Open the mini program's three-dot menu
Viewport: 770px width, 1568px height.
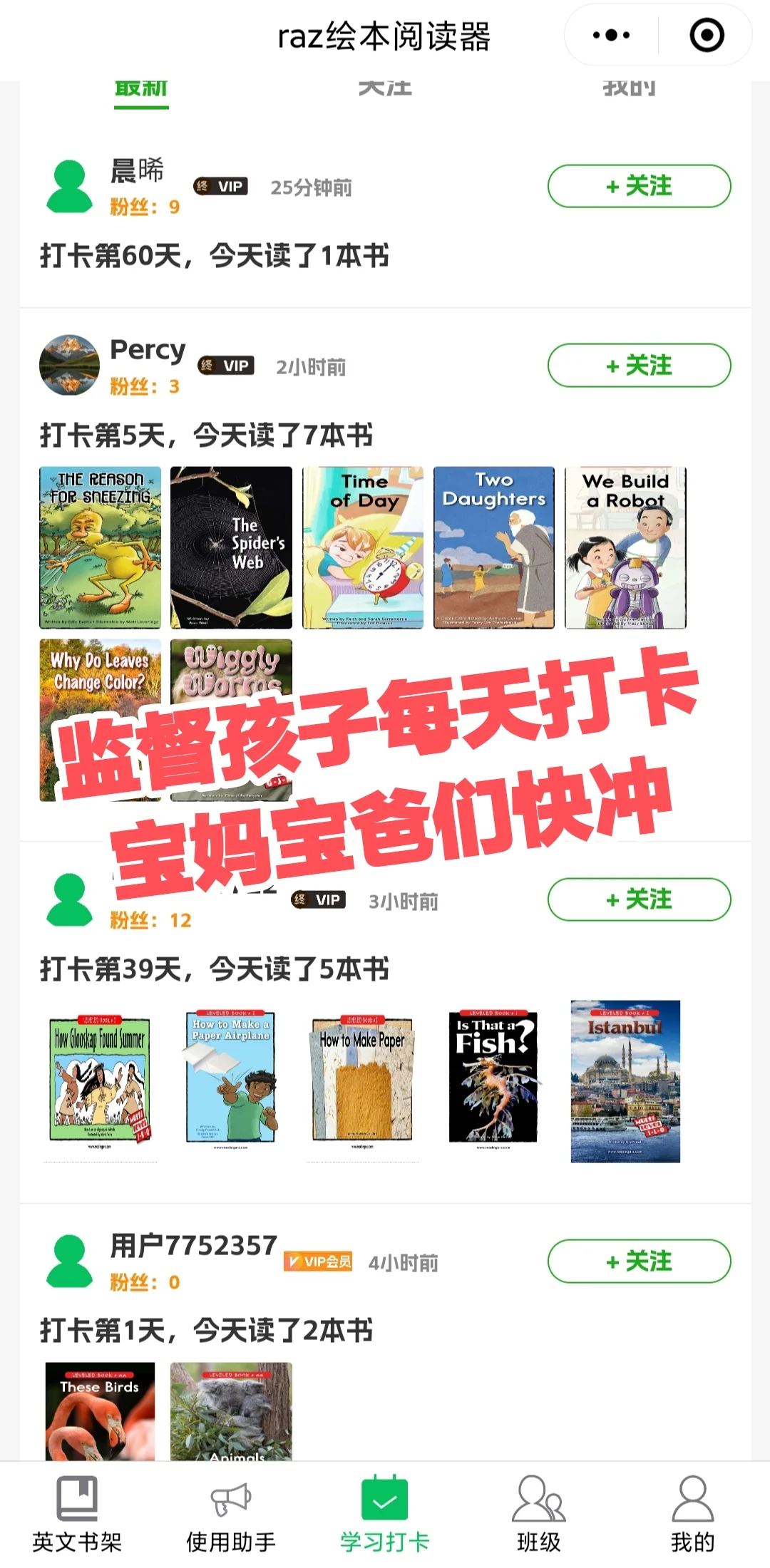pos(611,35)
